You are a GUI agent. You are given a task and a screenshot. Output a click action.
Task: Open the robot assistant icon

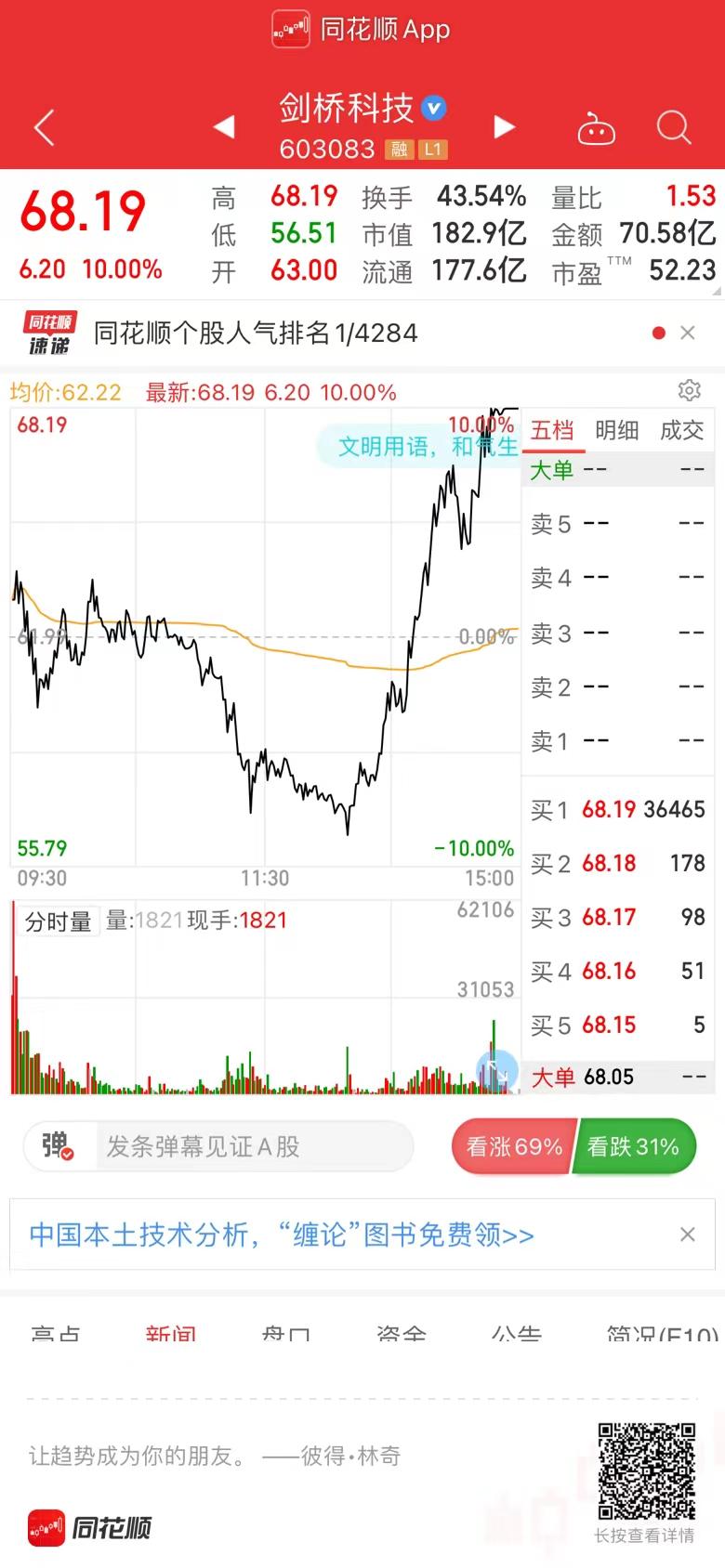[x=596, y=129]
